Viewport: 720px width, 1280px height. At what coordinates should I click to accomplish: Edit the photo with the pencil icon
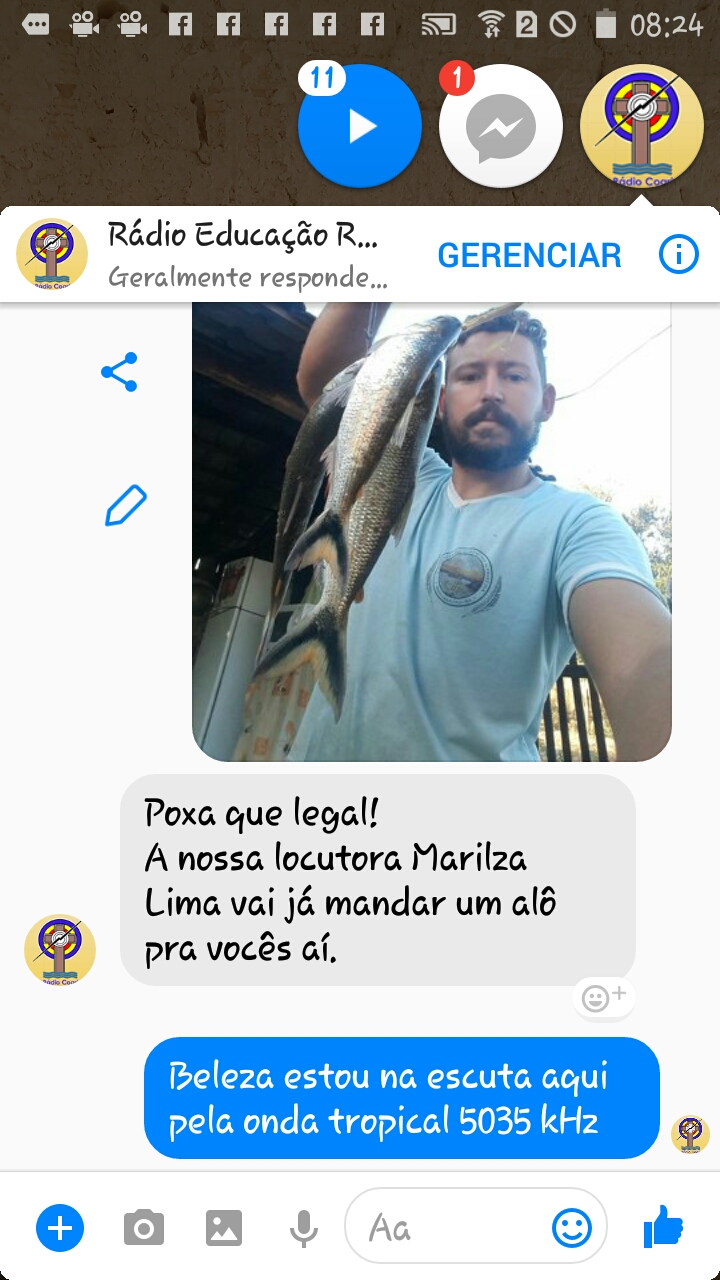tap(126, 506)
